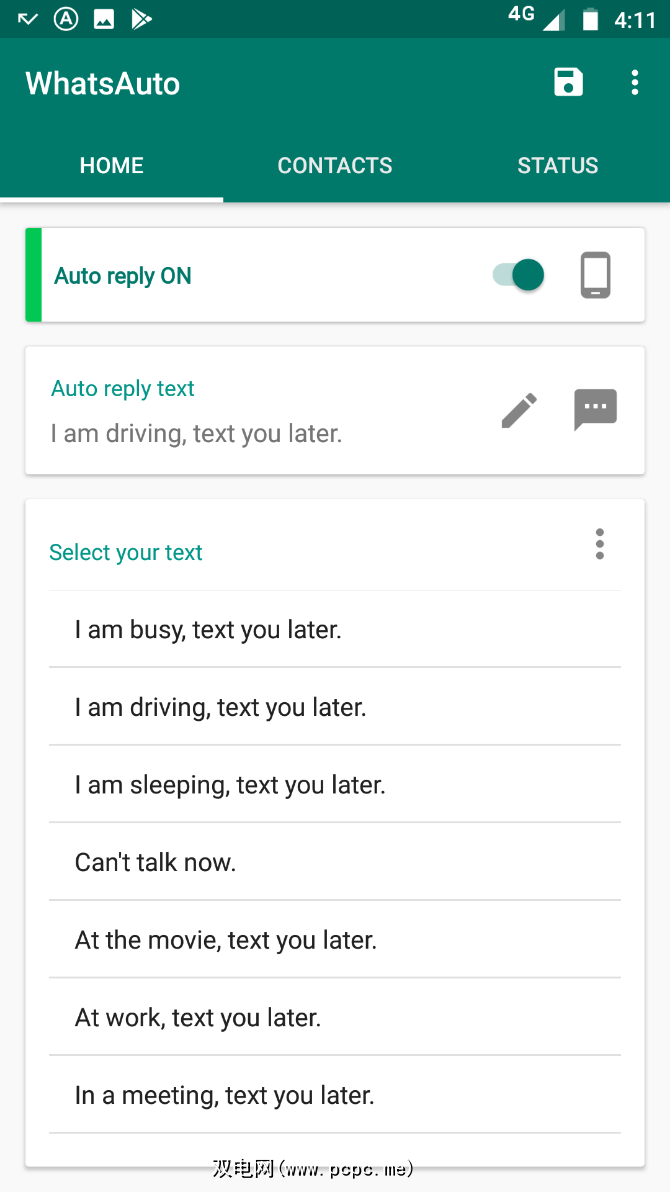
Task: Tap the save icon in app bar
Action: [x=568, y=83]
